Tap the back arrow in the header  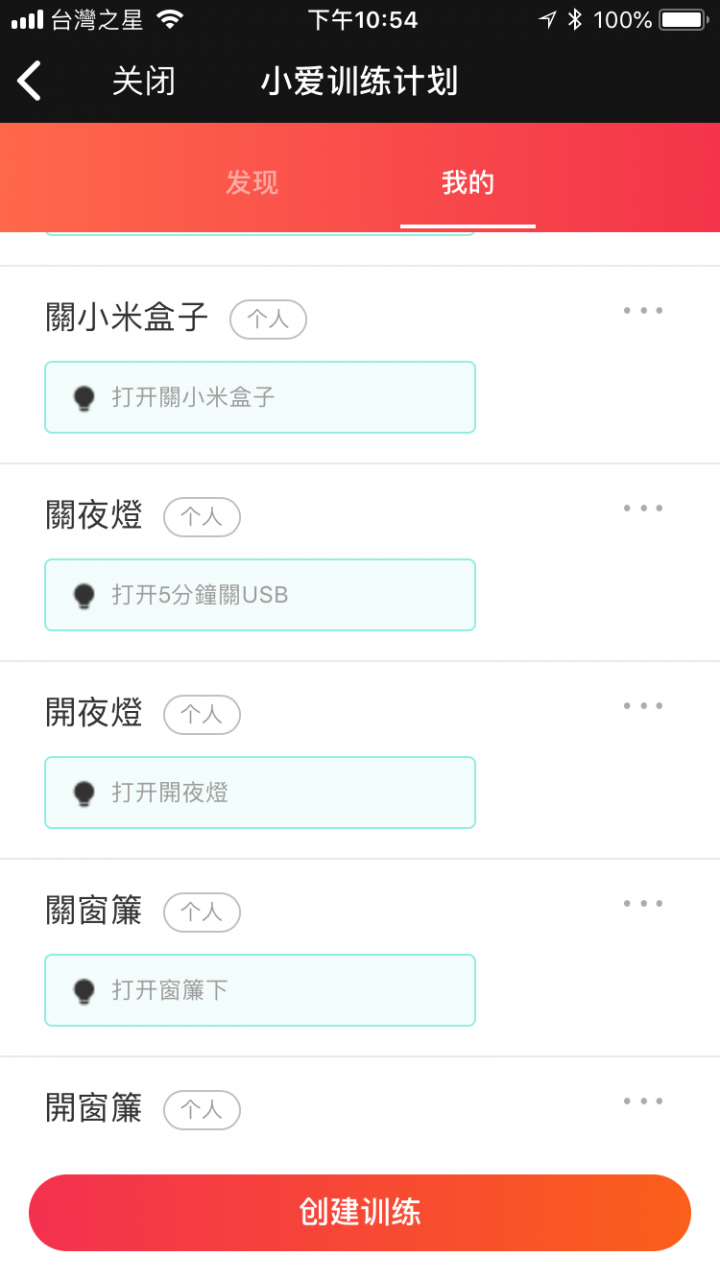point(30,81)
